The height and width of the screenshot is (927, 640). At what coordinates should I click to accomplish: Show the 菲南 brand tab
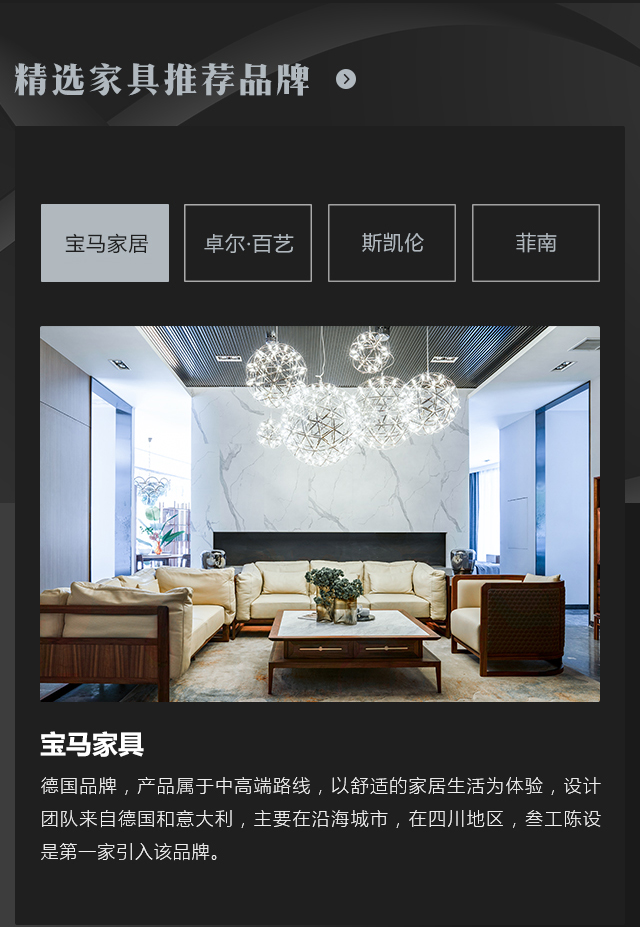536,243
